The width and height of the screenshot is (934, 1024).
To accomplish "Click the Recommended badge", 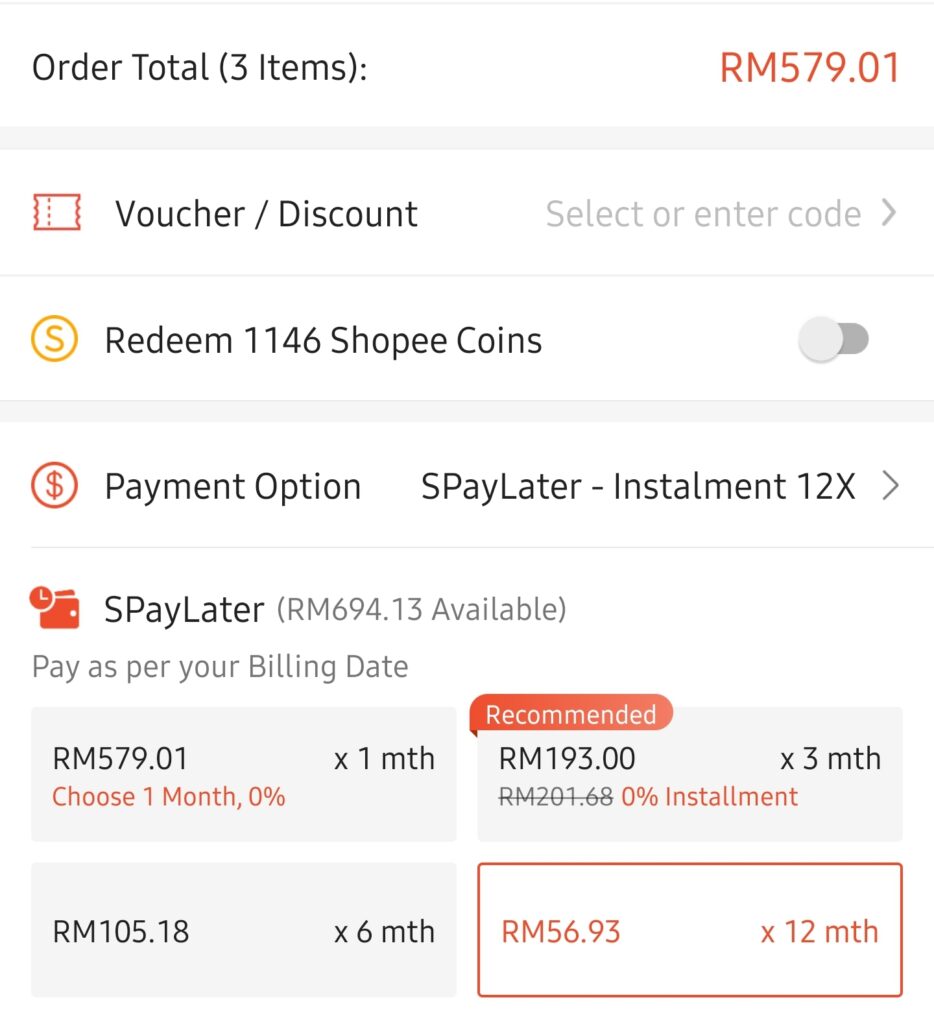I will pyautogui.click(x=570, y=713).
